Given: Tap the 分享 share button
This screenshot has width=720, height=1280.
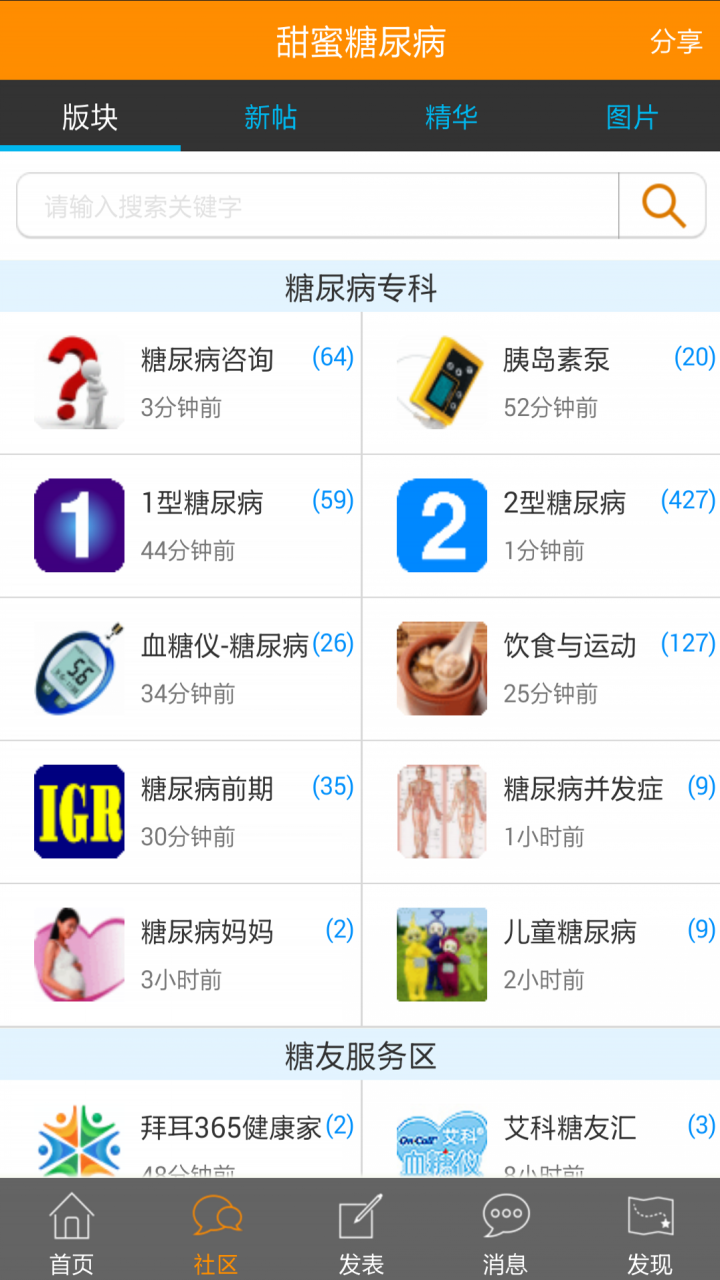Looking at the screenshot, I should pos(676,42).
